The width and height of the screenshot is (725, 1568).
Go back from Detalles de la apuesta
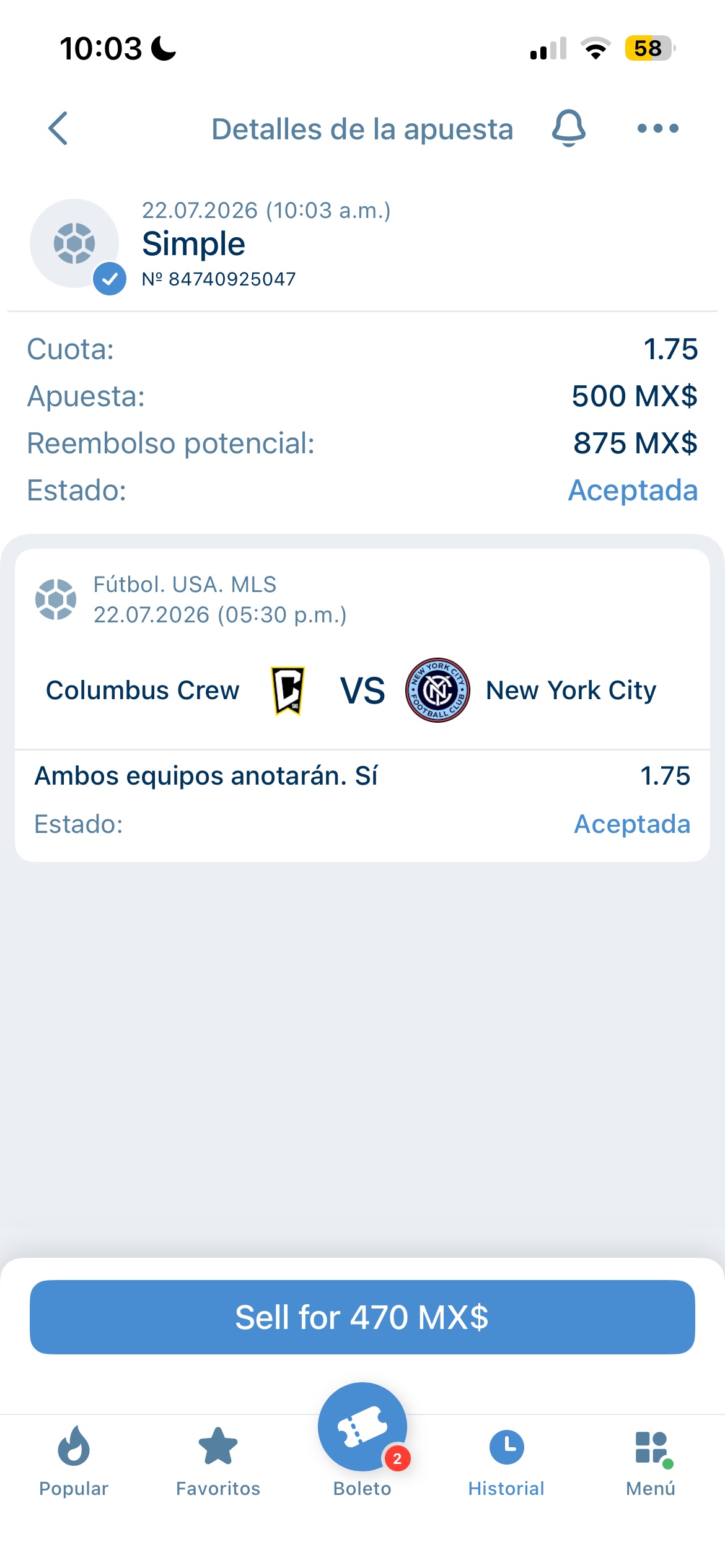(x=58, y=129)
